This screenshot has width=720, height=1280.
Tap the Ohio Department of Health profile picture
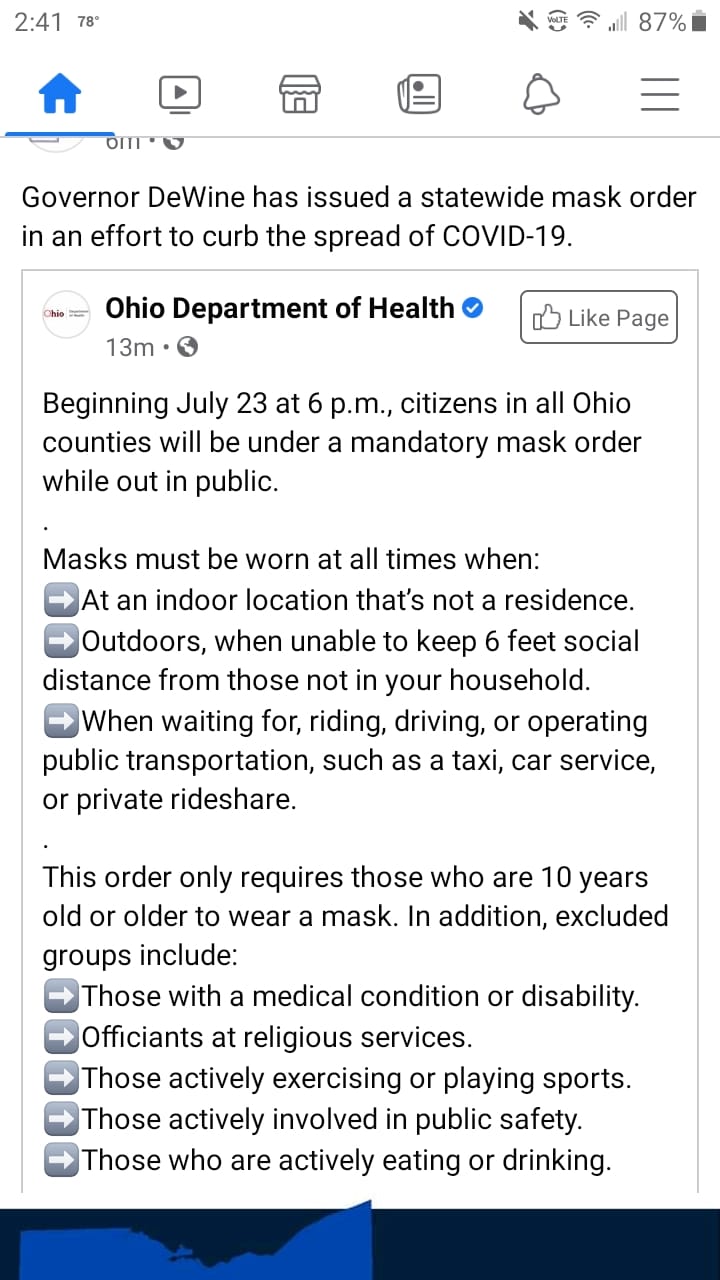point(66,314)
